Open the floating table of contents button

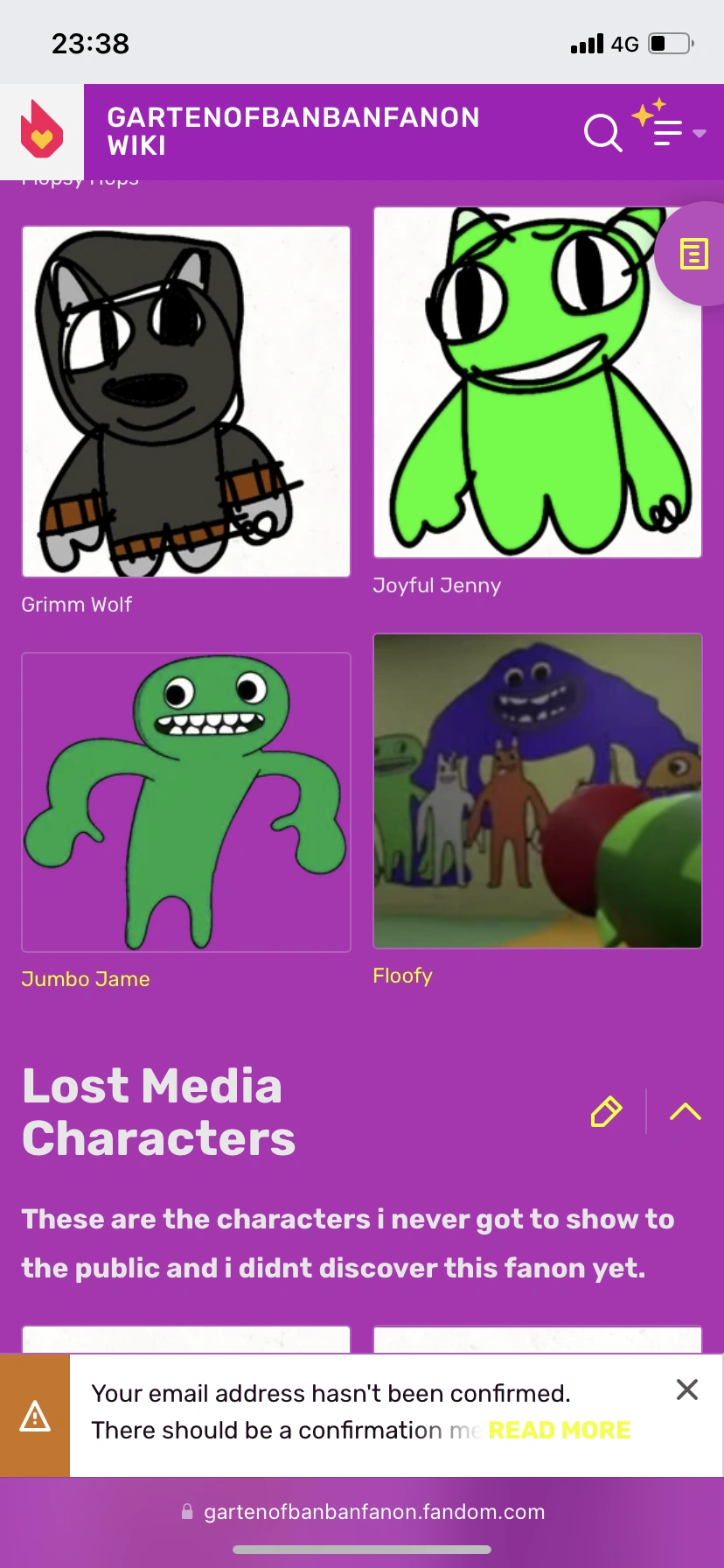tap(693, 254)
